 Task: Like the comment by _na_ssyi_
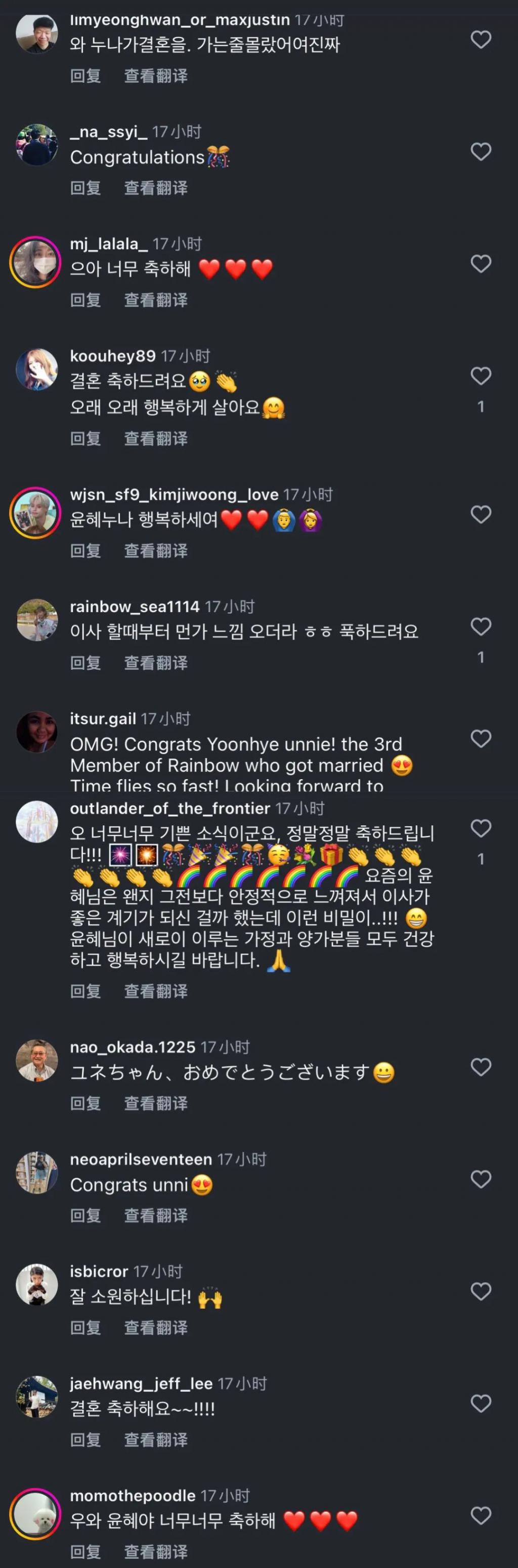(x=480, y=151)
